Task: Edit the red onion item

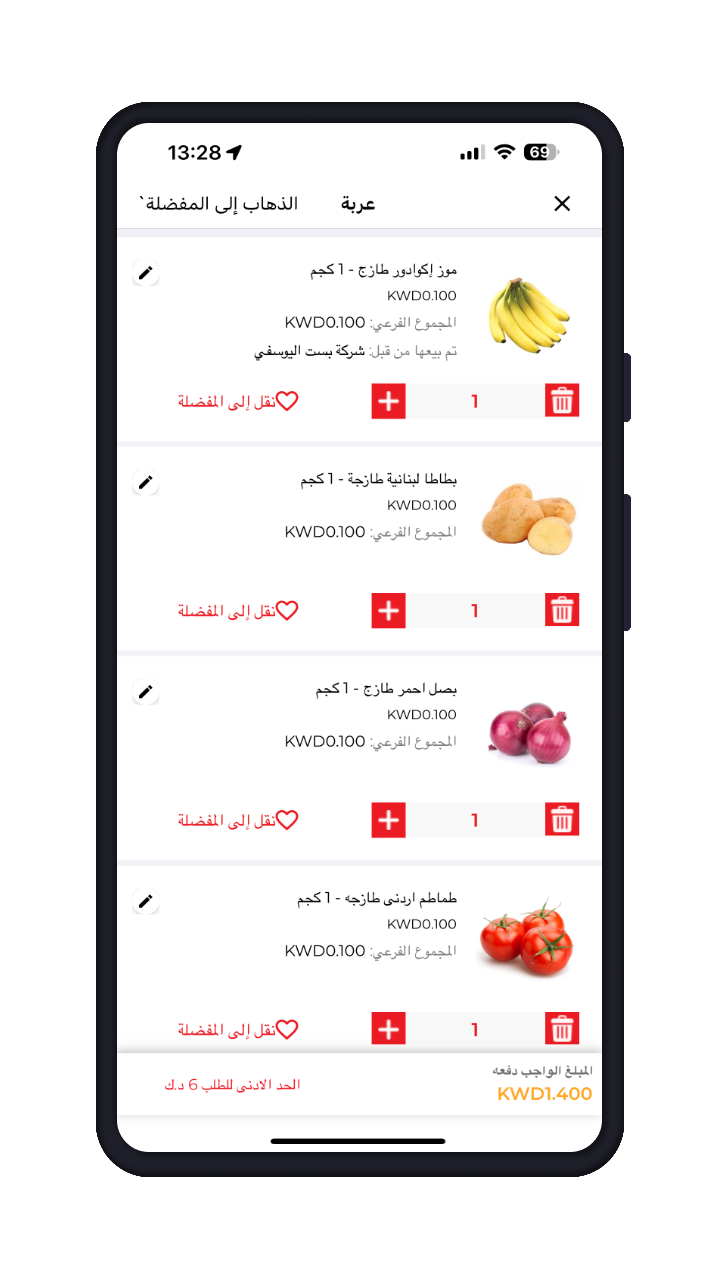Action: [146, 692]
